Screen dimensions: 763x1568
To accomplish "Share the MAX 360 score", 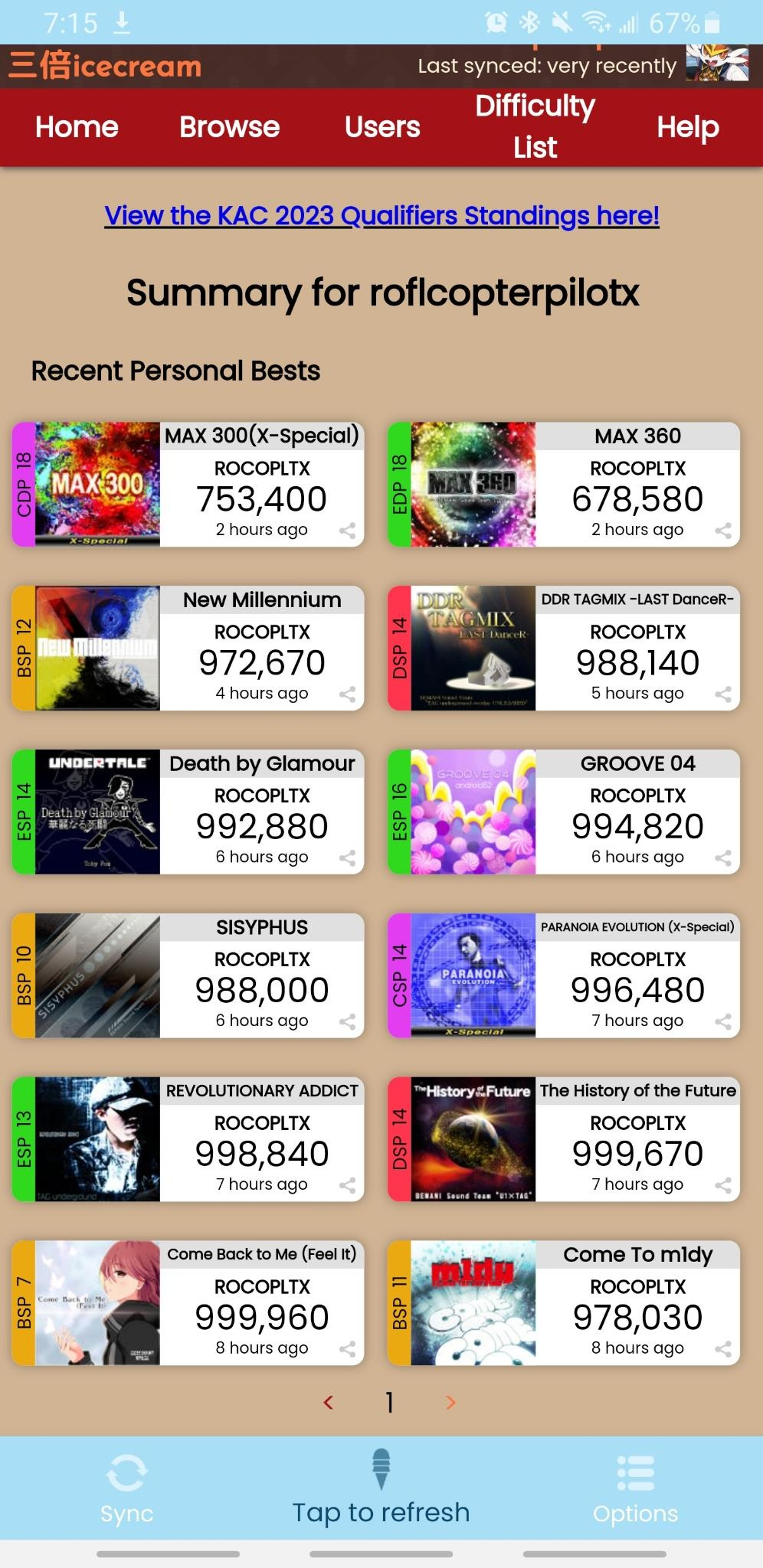I will [722, 531].
